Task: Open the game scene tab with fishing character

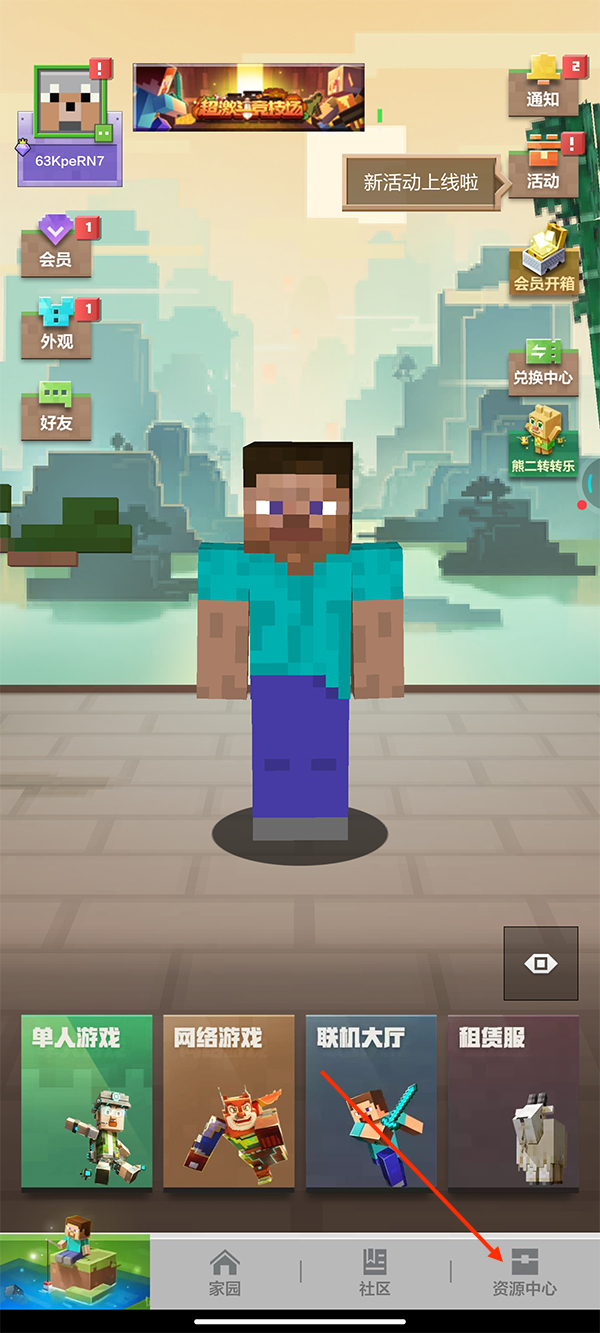Action: click(74, 1270)
